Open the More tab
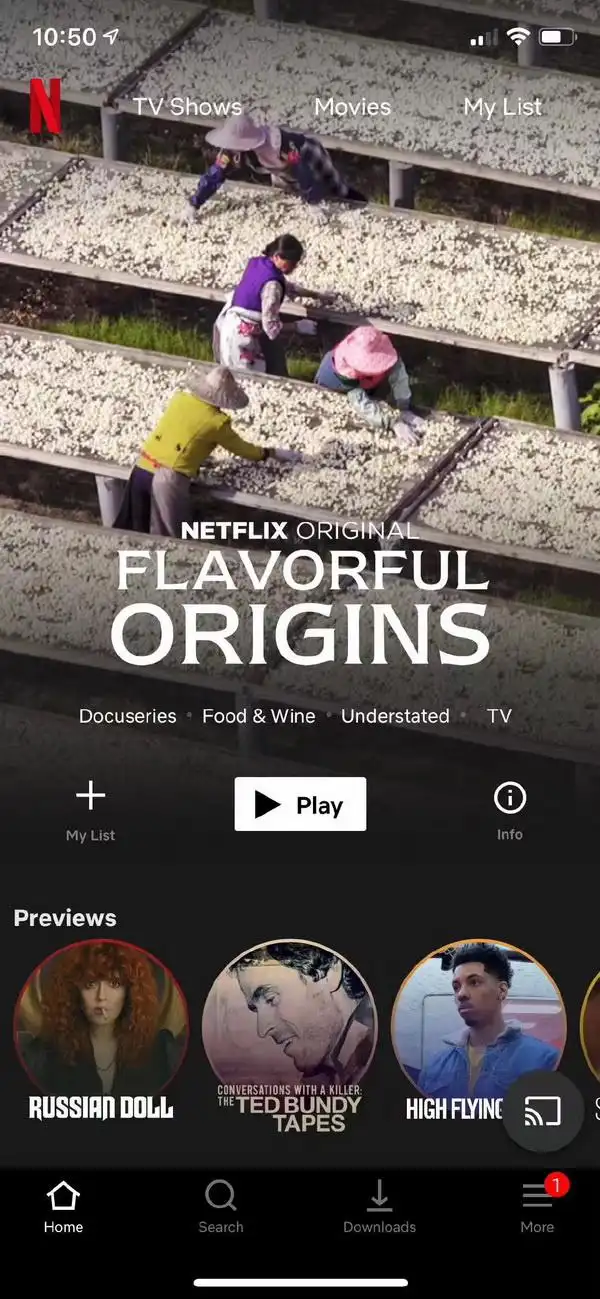 coord(537,1207)
